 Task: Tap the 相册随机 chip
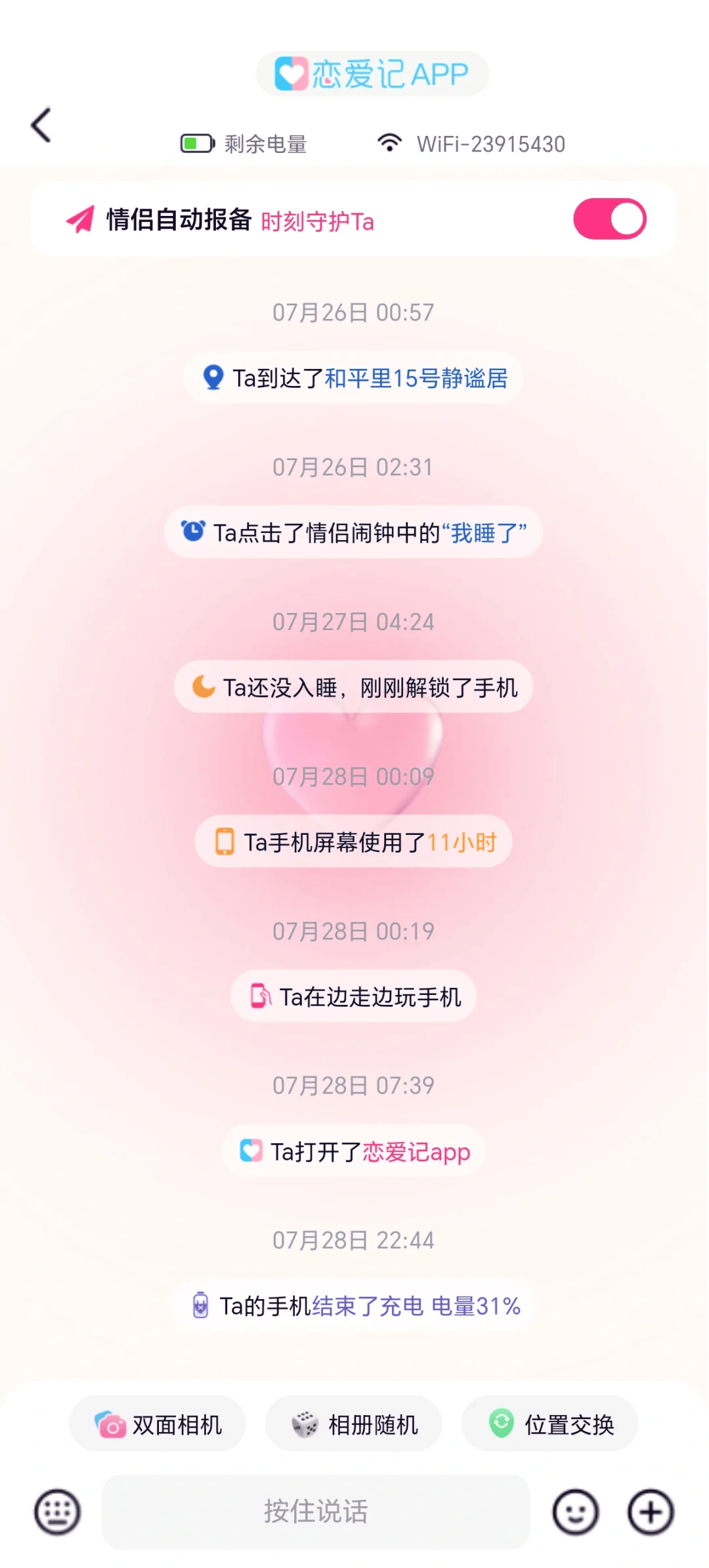(x=354, y=1425)
